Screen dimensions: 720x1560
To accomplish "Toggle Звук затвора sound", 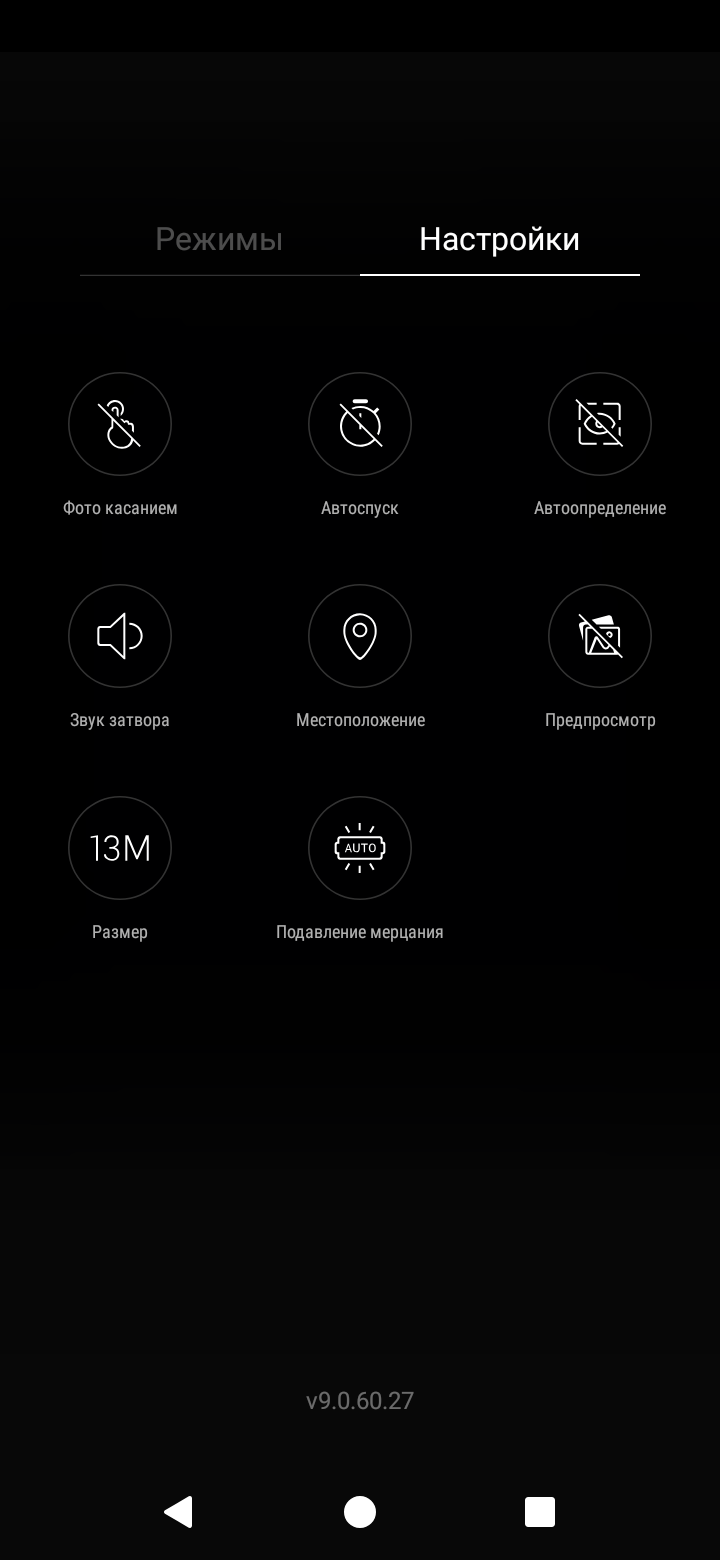I will click(120, 636).
